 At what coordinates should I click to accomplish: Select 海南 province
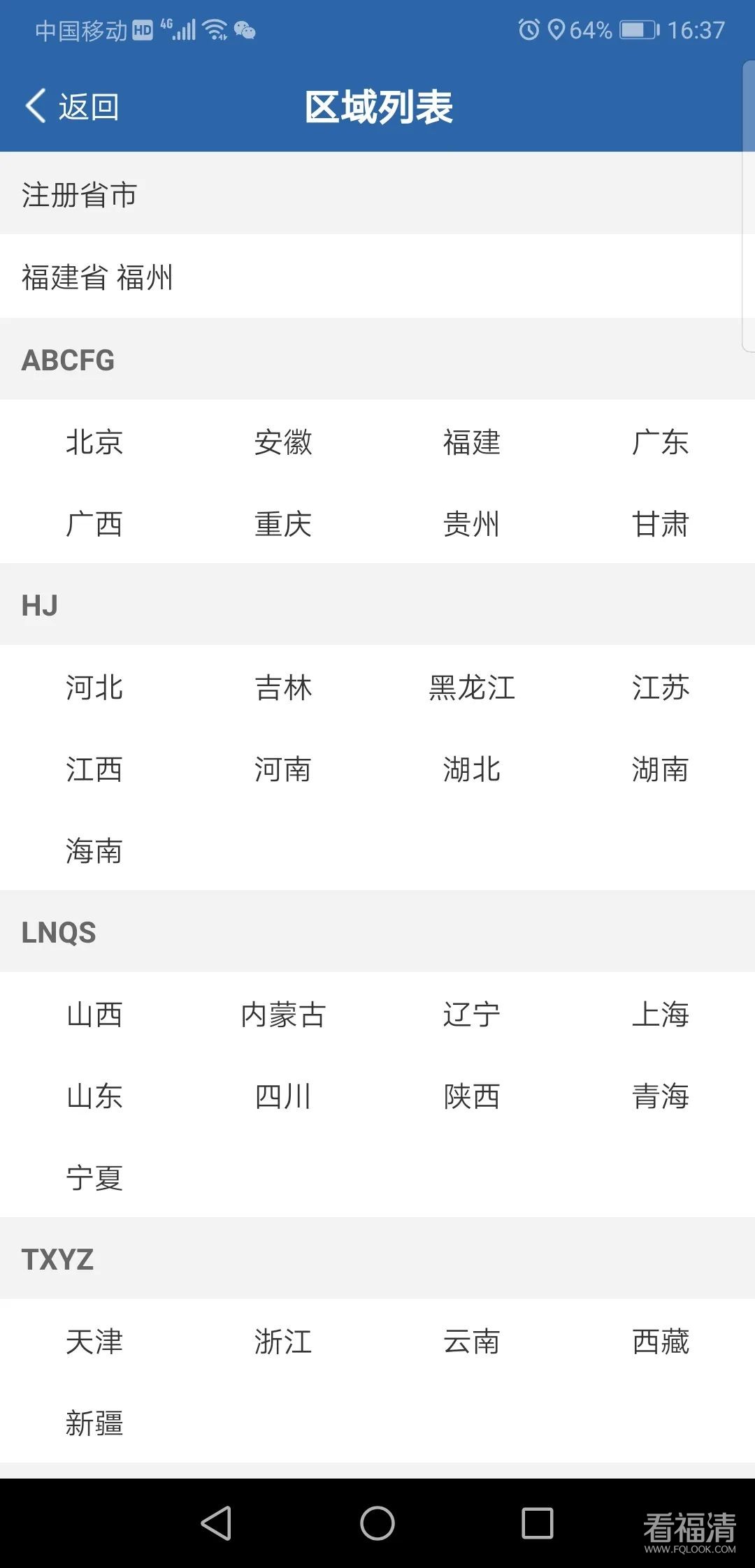tap(94, 851)
